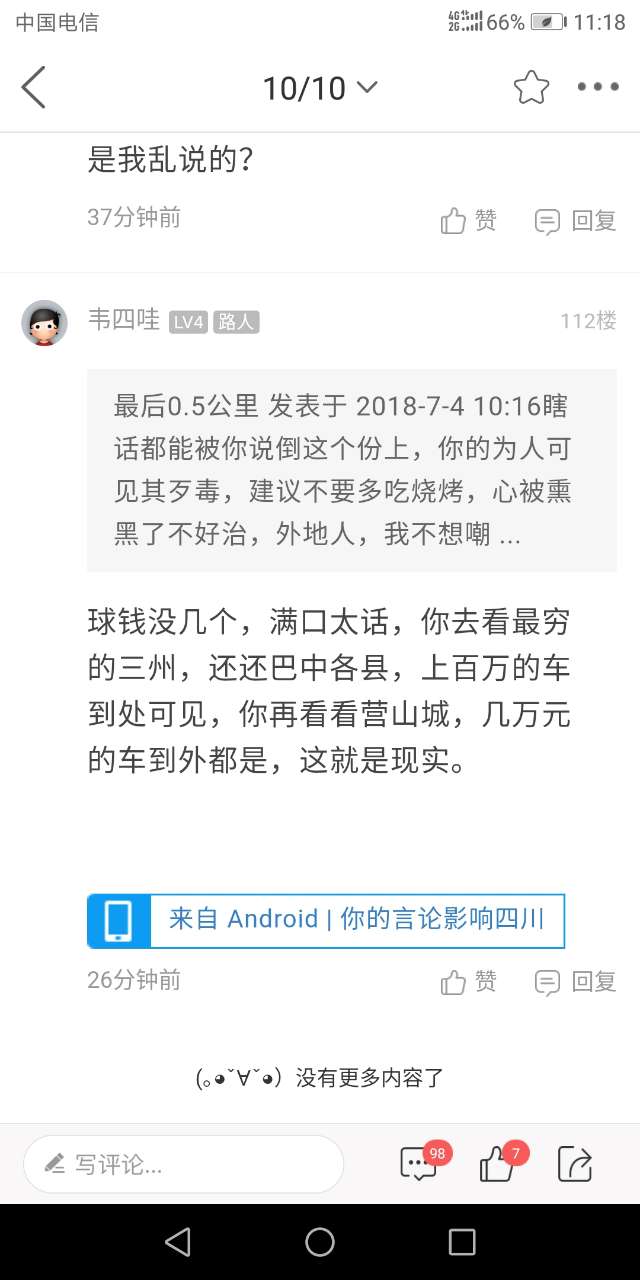This screenshot has width=640, height=1280.
Task: Open 韦四哇's profile avatar
Action: pos(45,322)
